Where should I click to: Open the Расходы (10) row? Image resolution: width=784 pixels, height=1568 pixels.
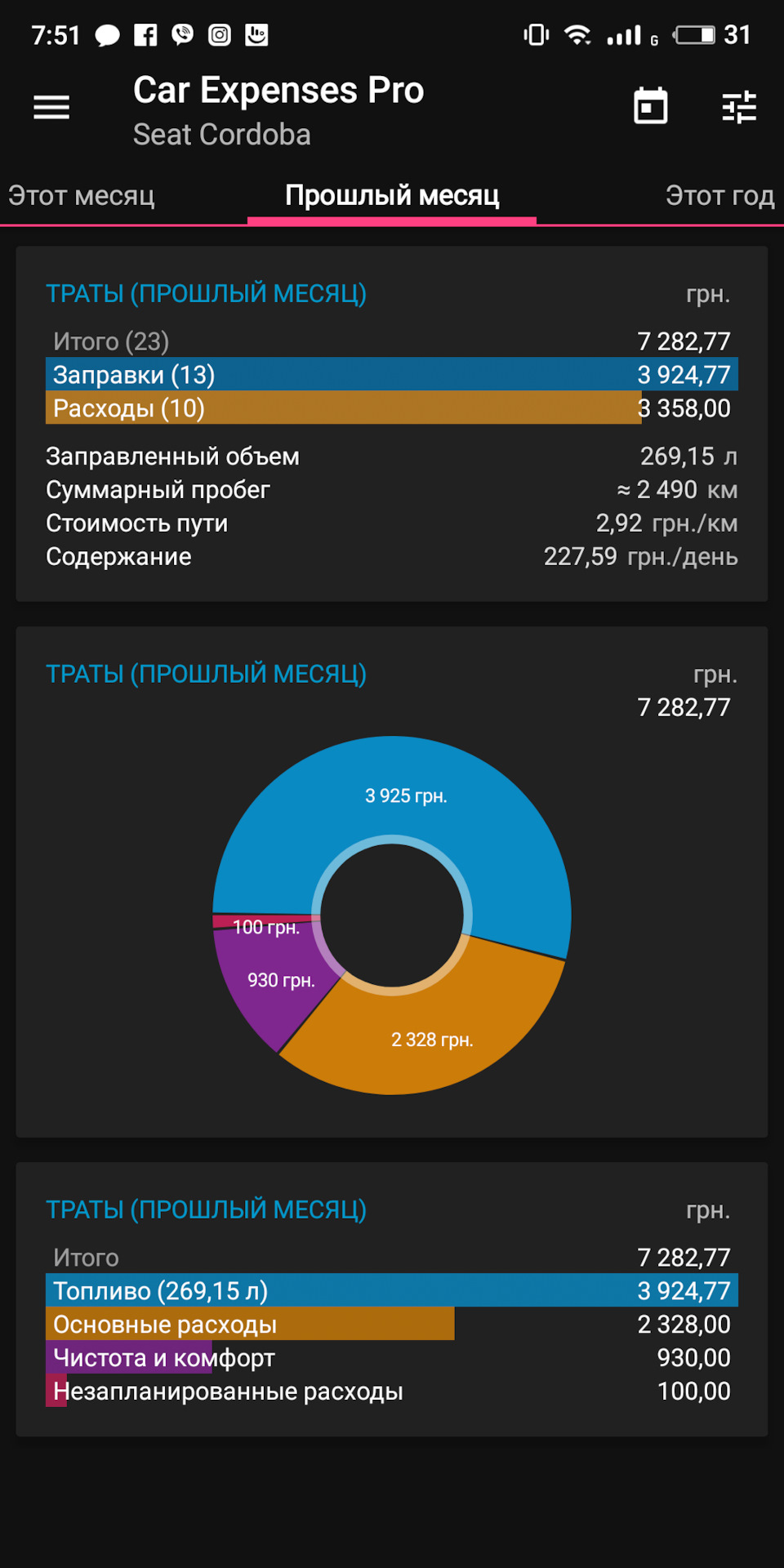coord(392,408)
